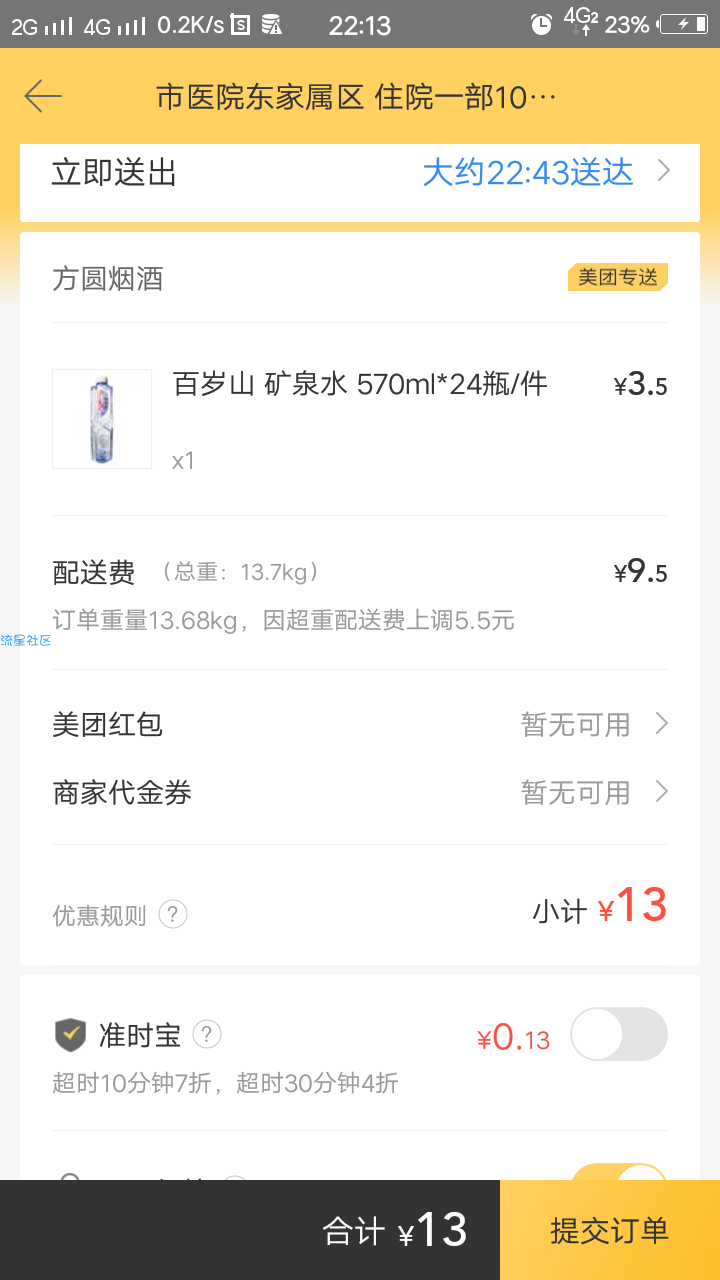Submit the order with 提交订单
The image size is (720, 1280).
pos(610,1230)
